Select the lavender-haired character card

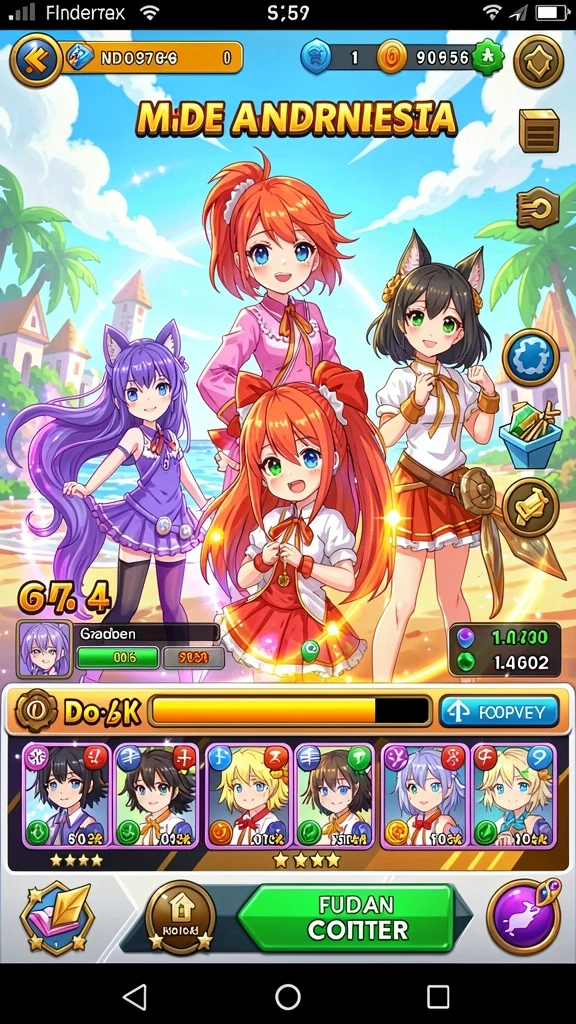coord(424,795)
